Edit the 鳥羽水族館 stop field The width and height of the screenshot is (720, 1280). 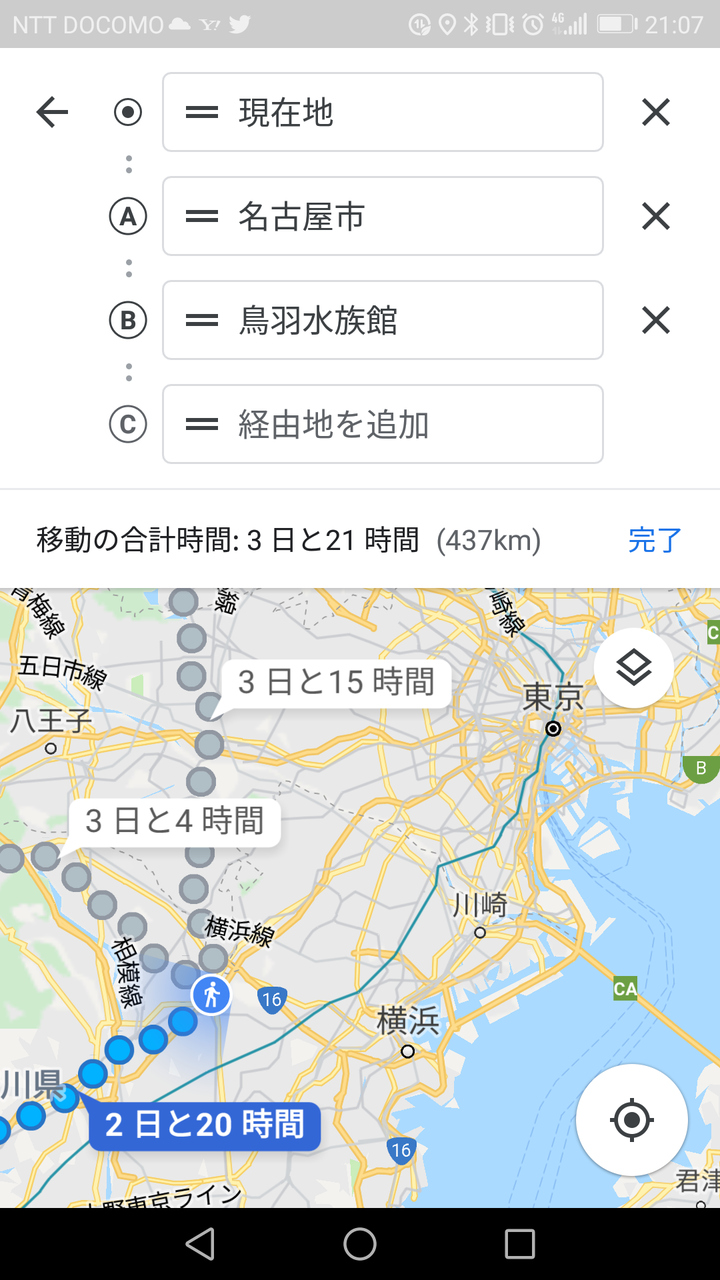tap(383, 320)
